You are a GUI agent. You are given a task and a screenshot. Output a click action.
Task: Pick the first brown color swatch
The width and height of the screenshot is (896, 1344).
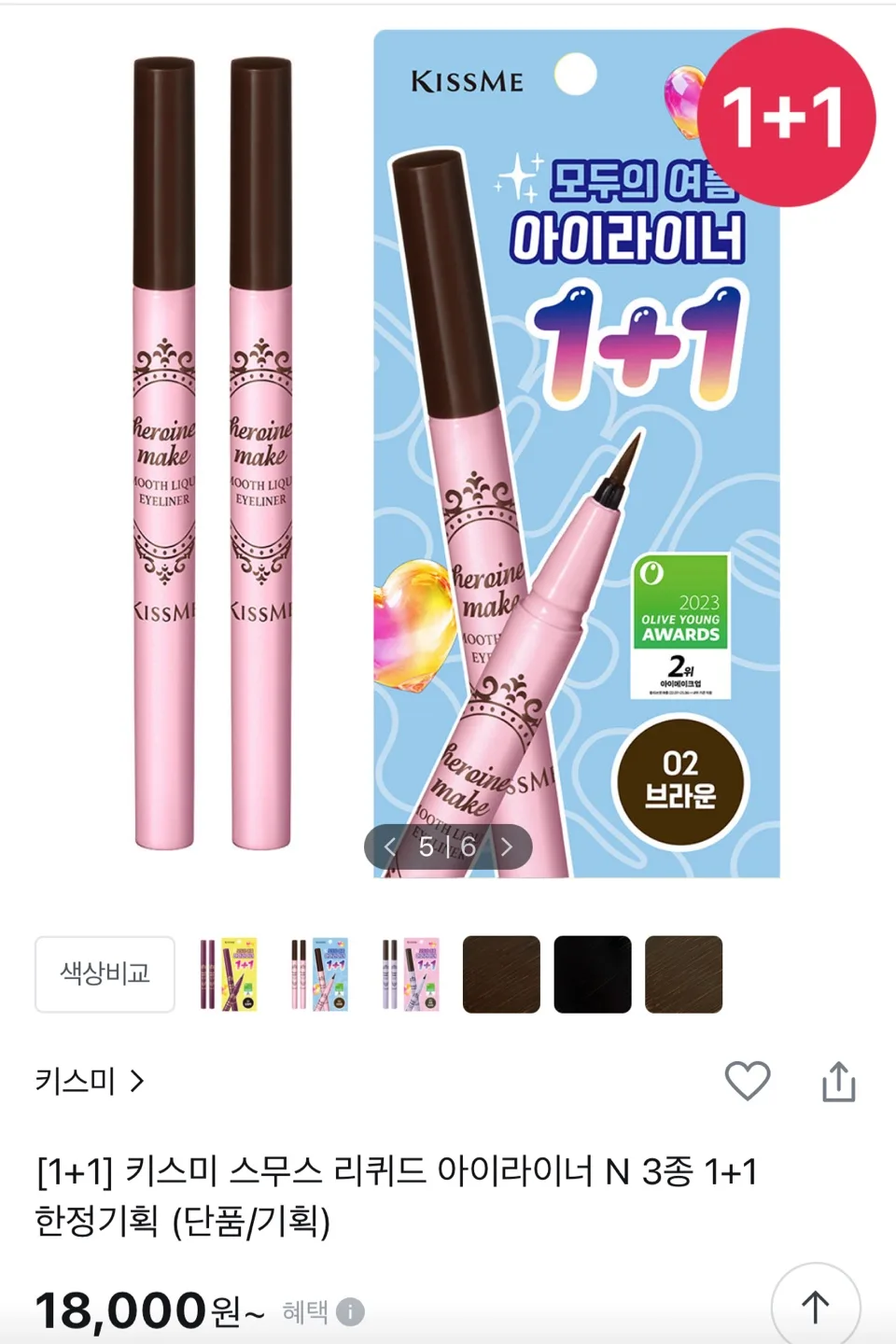501,974
